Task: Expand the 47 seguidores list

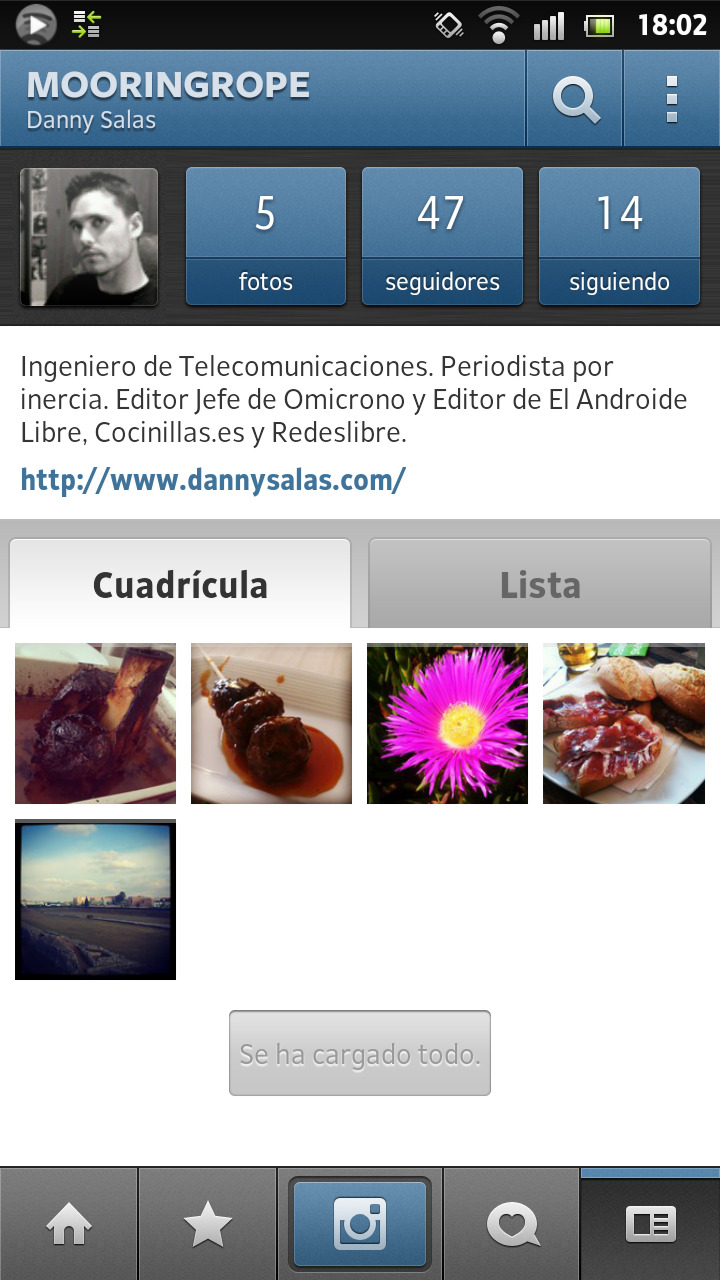Action: pos(442,236)
